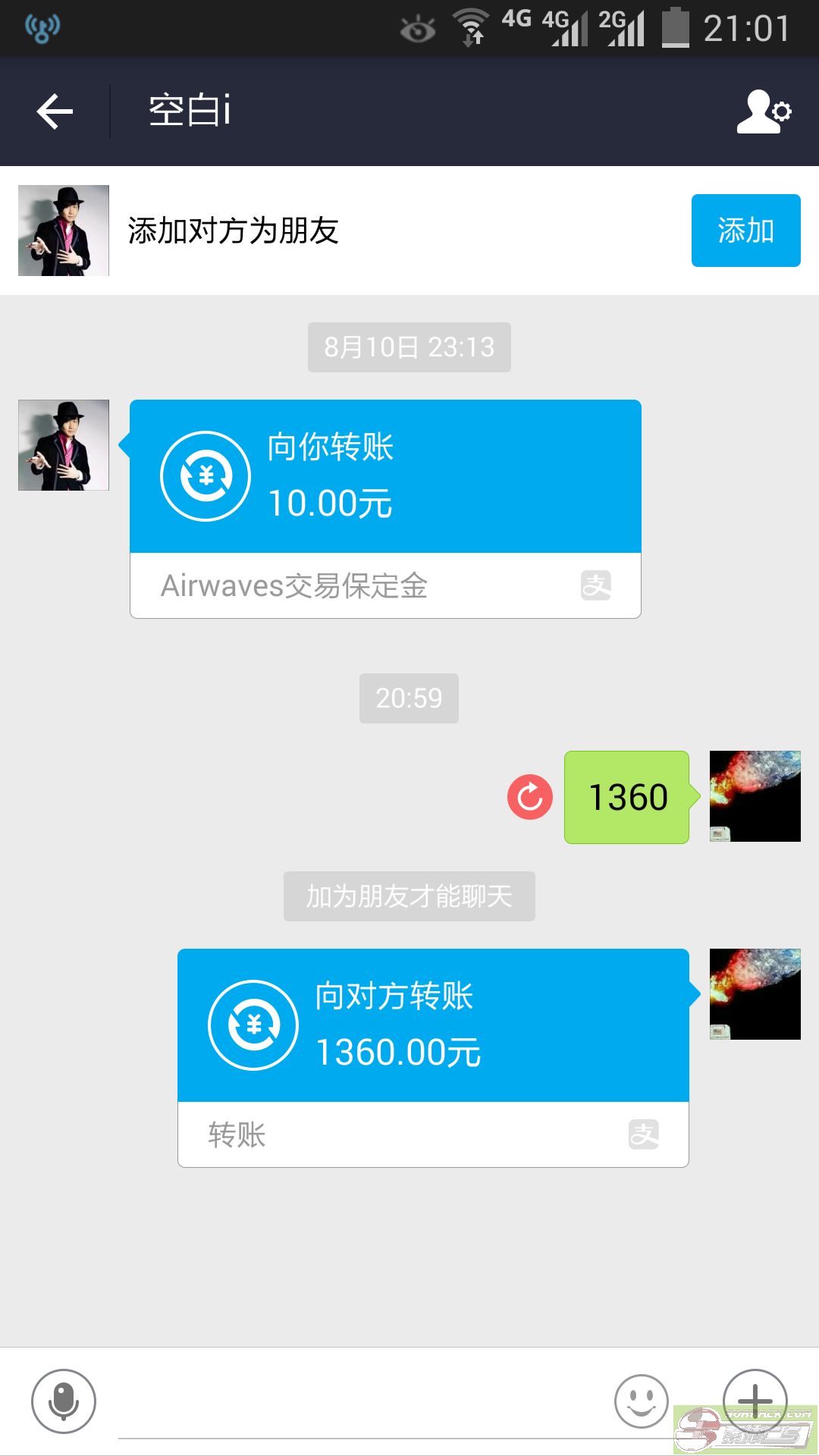The width and height of the screenshot is (819, 1456).
Task: Open contact settings icon in header
Action: point(764,111)
